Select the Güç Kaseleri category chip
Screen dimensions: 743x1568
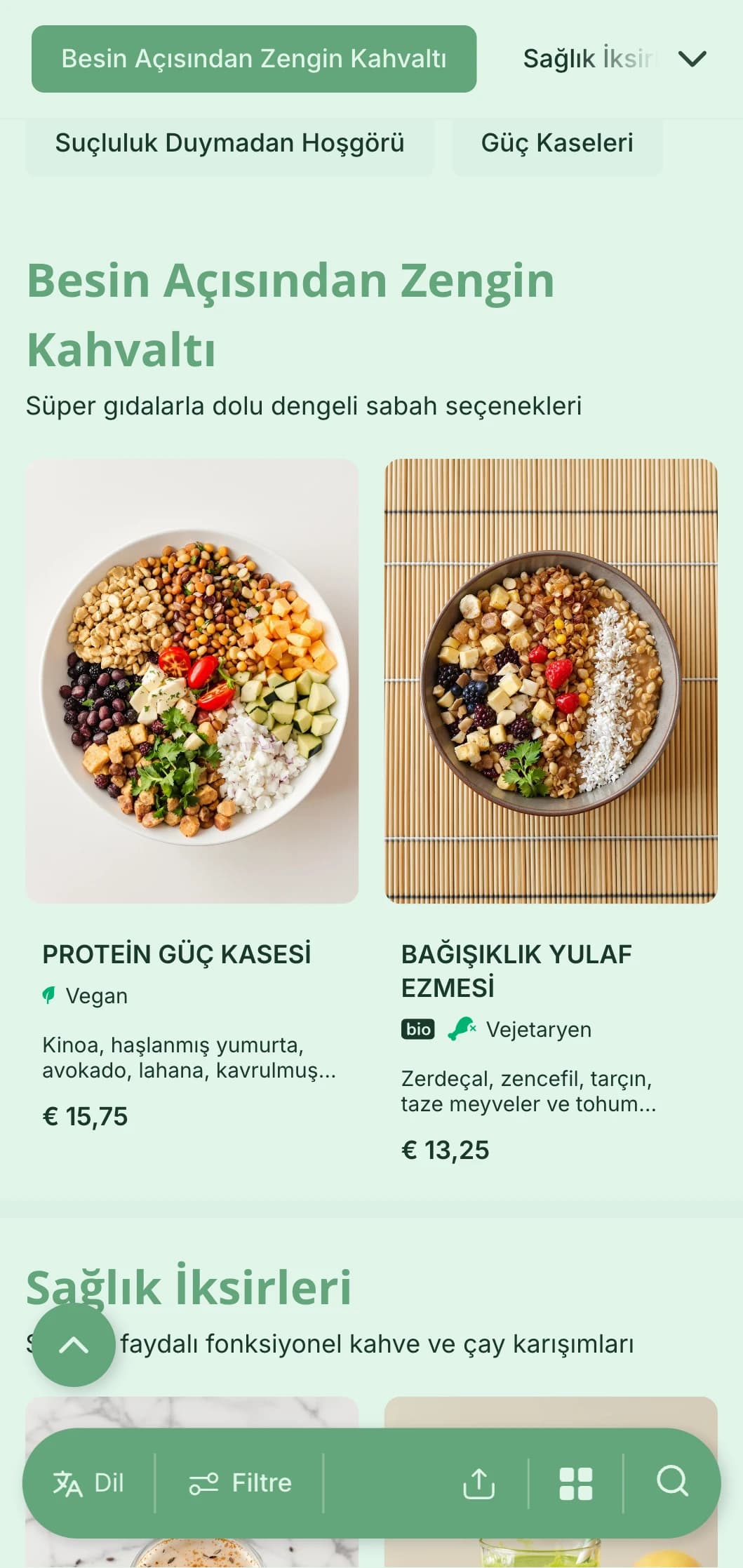(557, 143)
